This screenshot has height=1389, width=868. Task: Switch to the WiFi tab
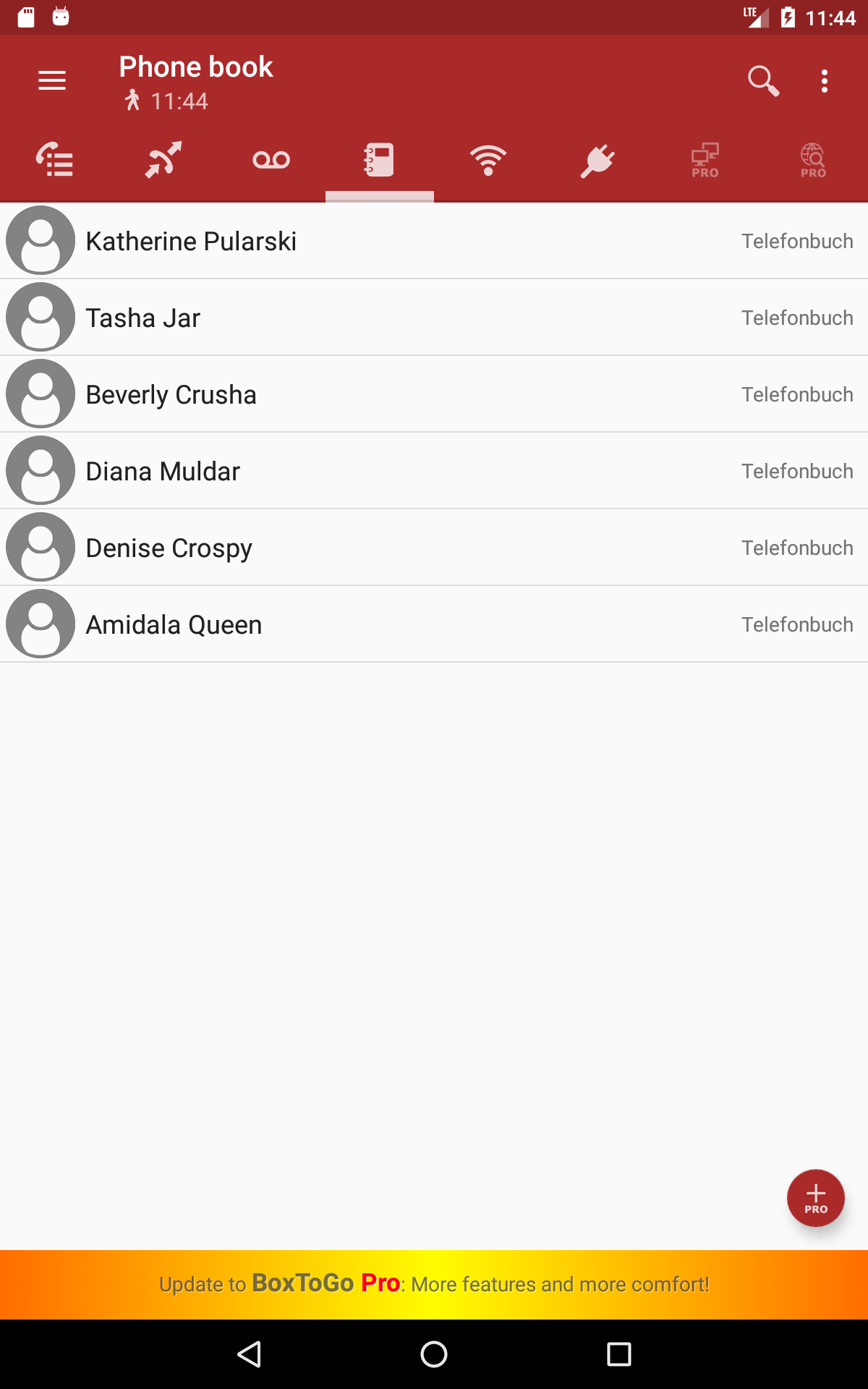click(x=488, y=161)
